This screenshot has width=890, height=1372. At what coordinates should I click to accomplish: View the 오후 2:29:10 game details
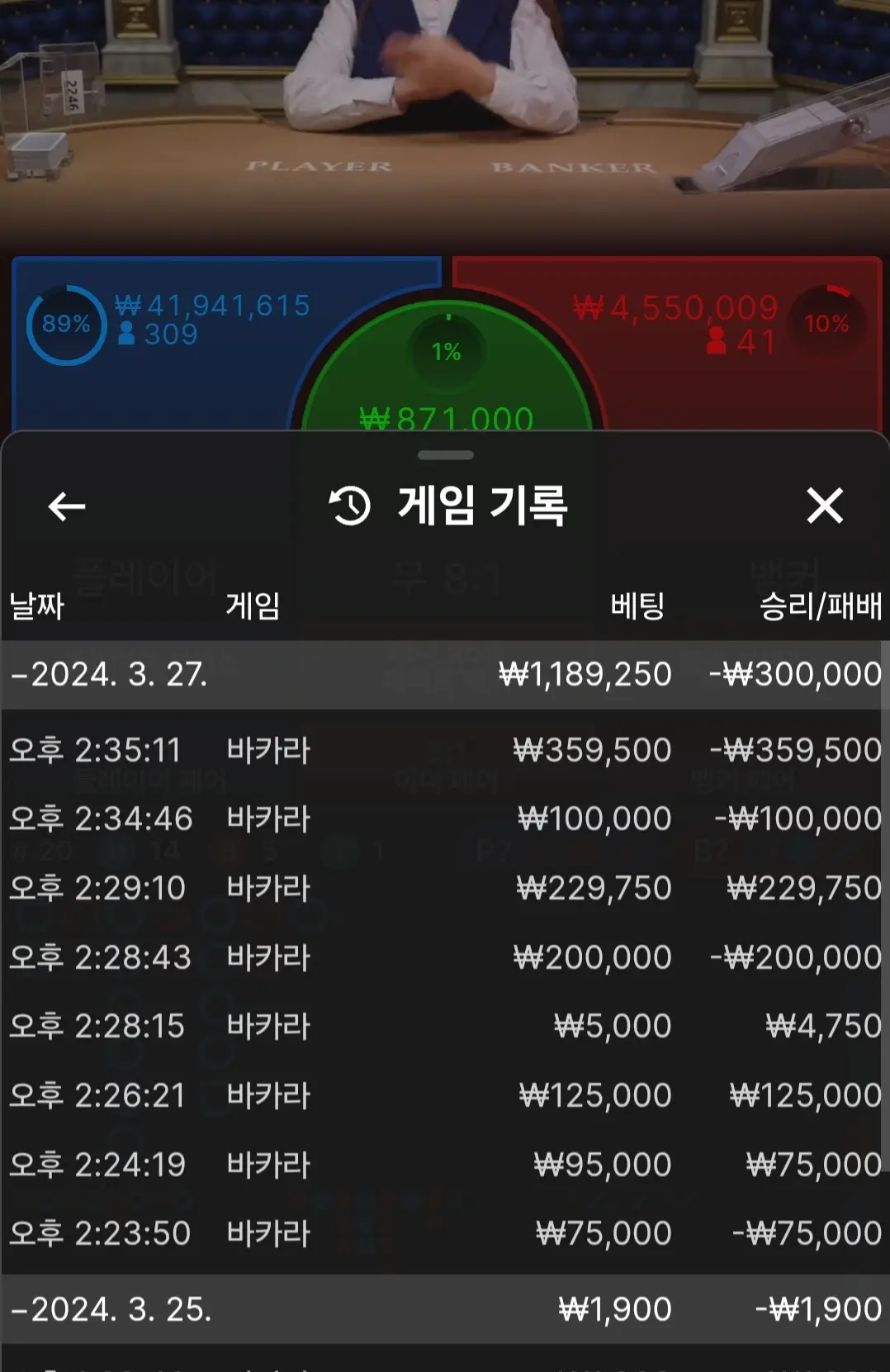[445, 889]
